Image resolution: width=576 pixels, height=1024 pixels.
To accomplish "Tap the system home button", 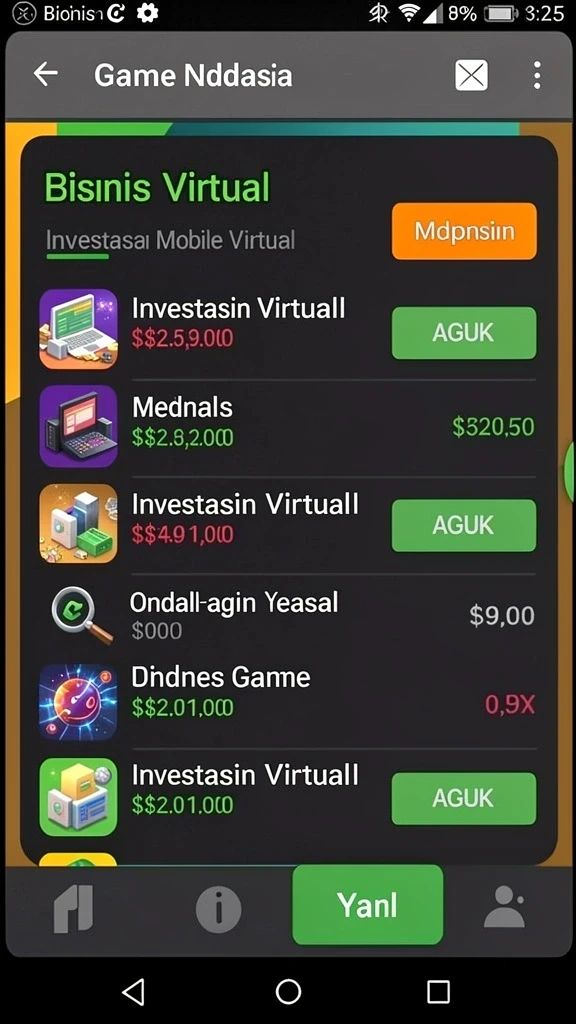I will tap(288, 991).
